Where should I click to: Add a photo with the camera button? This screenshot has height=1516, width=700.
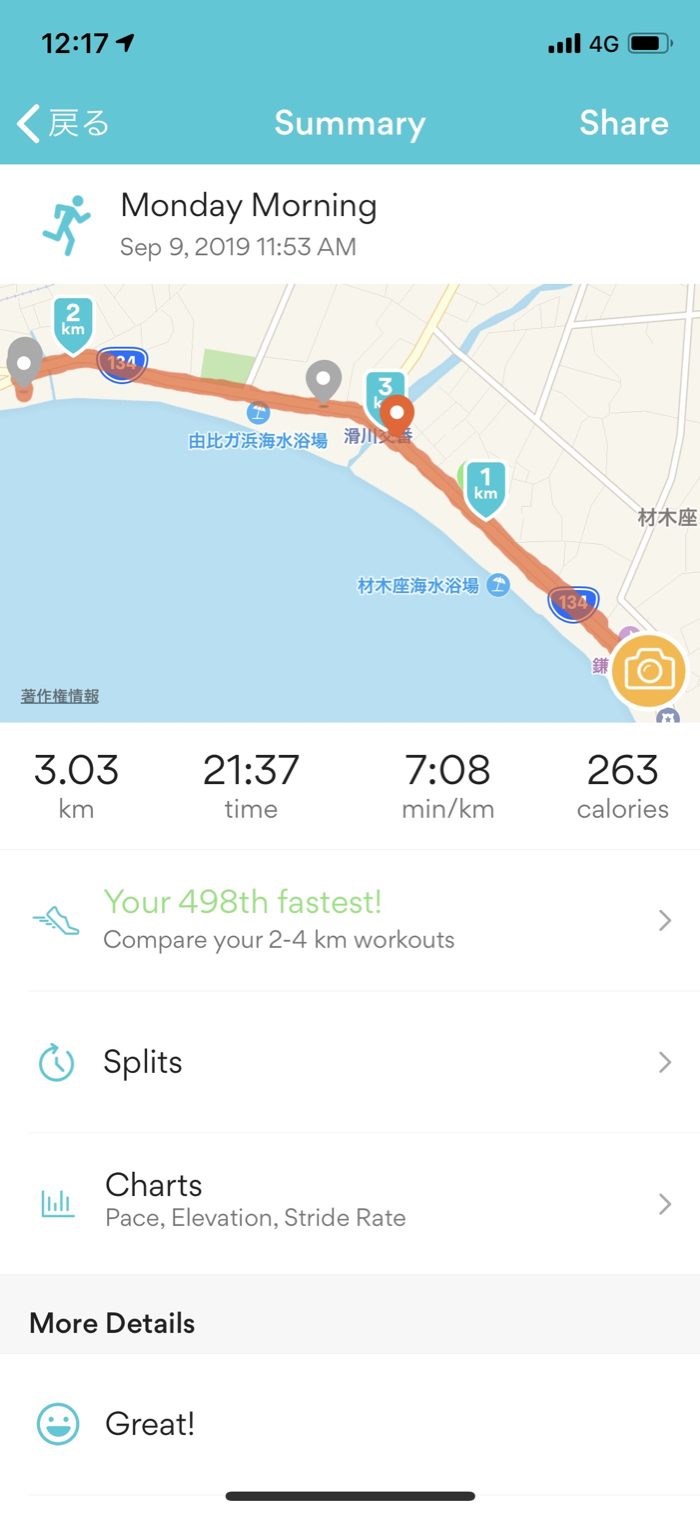click(649, 670)
